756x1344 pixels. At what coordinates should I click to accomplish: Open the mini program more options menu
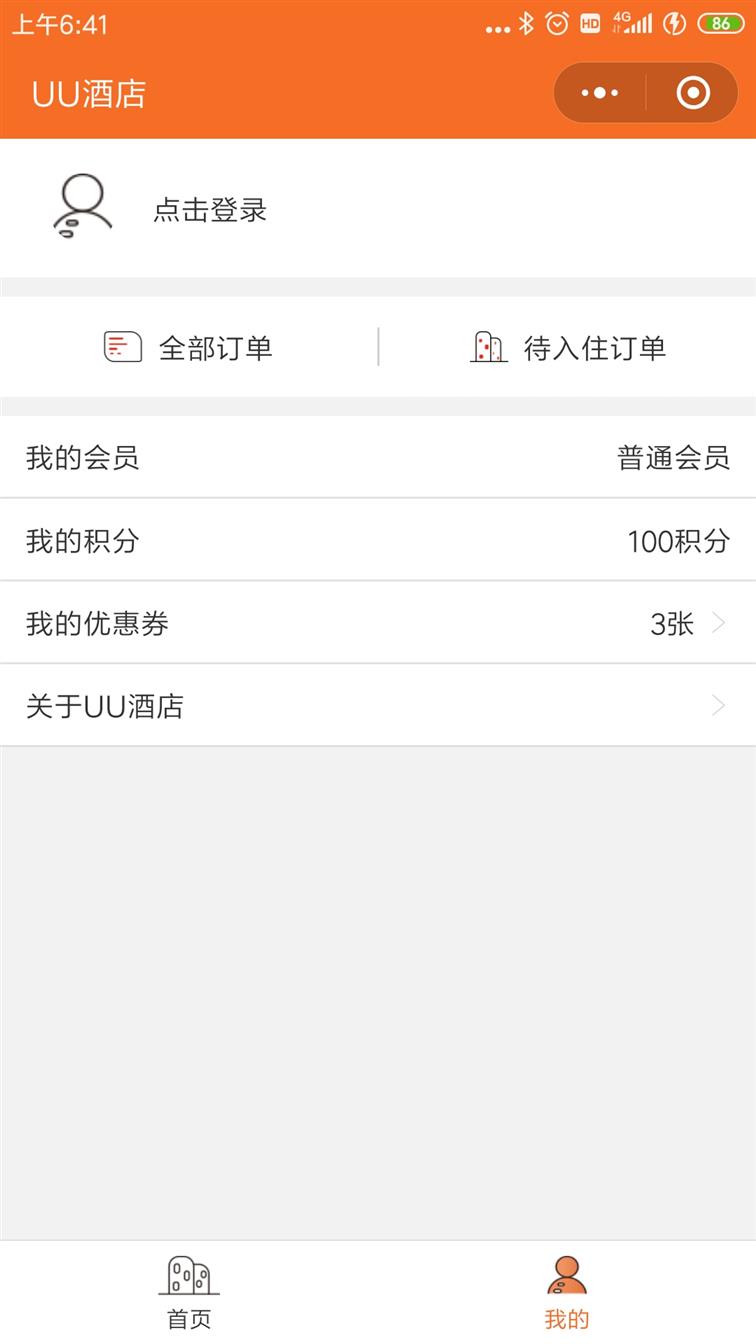coord(600,93)
